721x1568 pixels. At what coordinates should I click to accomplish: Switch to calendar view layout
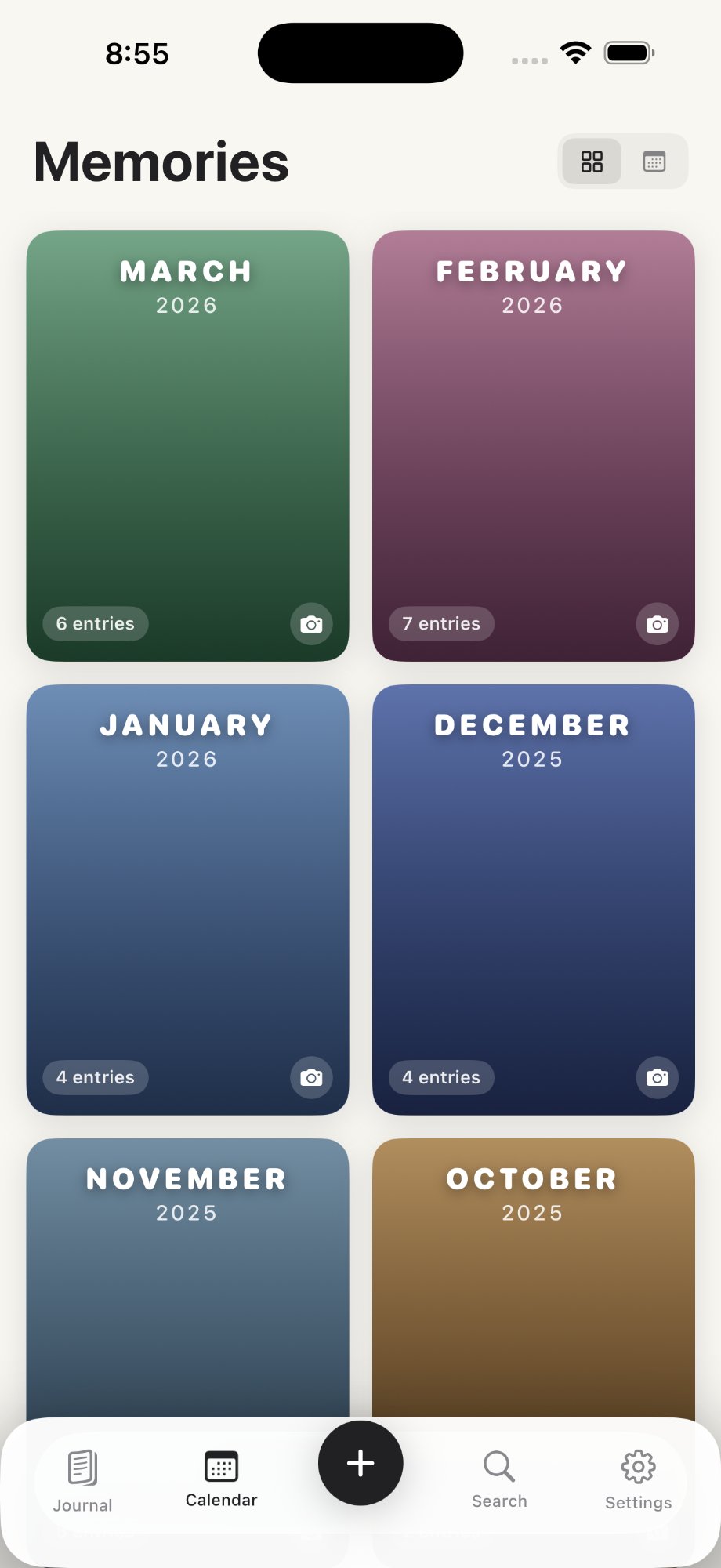click(654, 162)
